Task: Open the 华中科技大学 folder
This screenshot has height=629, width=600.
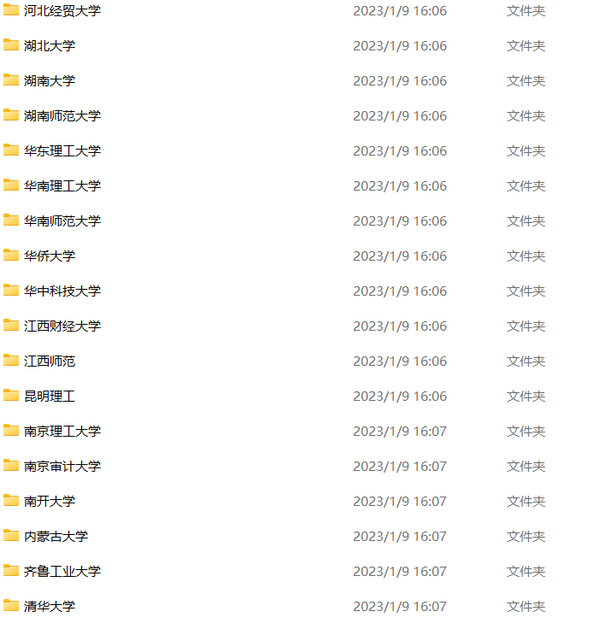Action: click(x=62, y=291)
